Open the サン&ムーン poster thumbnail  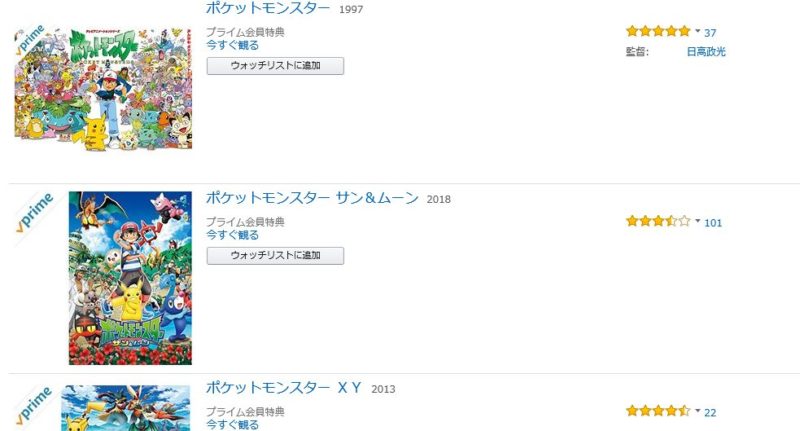[x=130, y=278]
